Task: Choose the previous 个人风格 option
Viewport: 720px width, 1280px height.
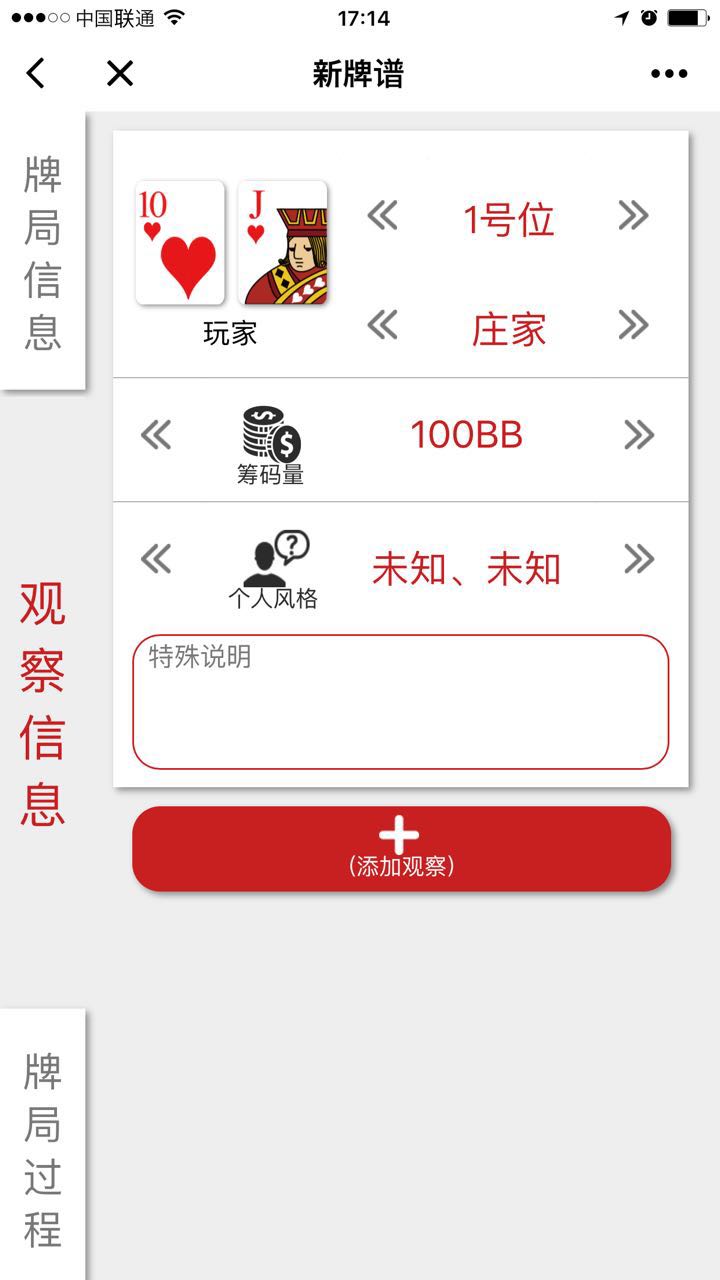Action: [156, 559]
